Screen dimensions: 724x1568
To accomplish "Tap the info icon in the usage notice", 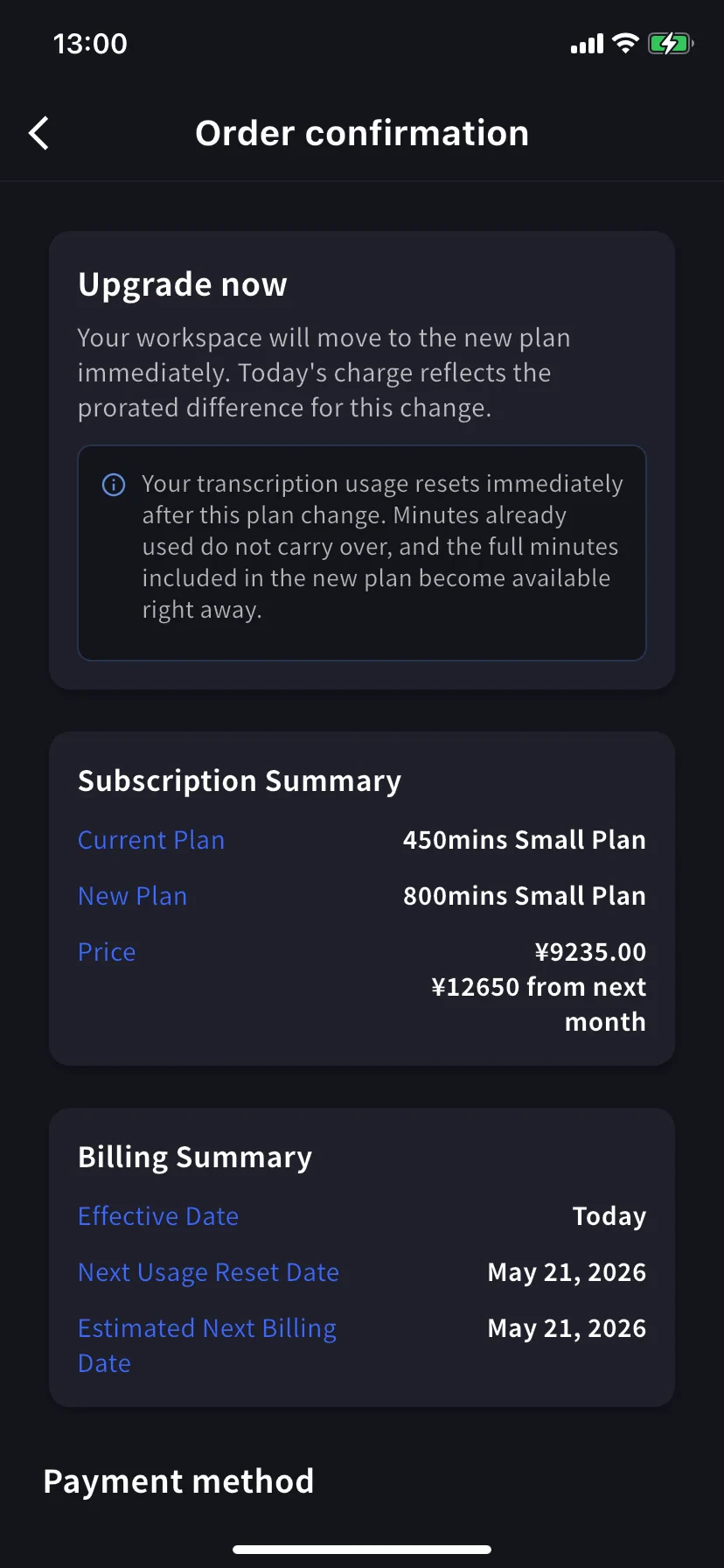I will (x=113, y=484).
